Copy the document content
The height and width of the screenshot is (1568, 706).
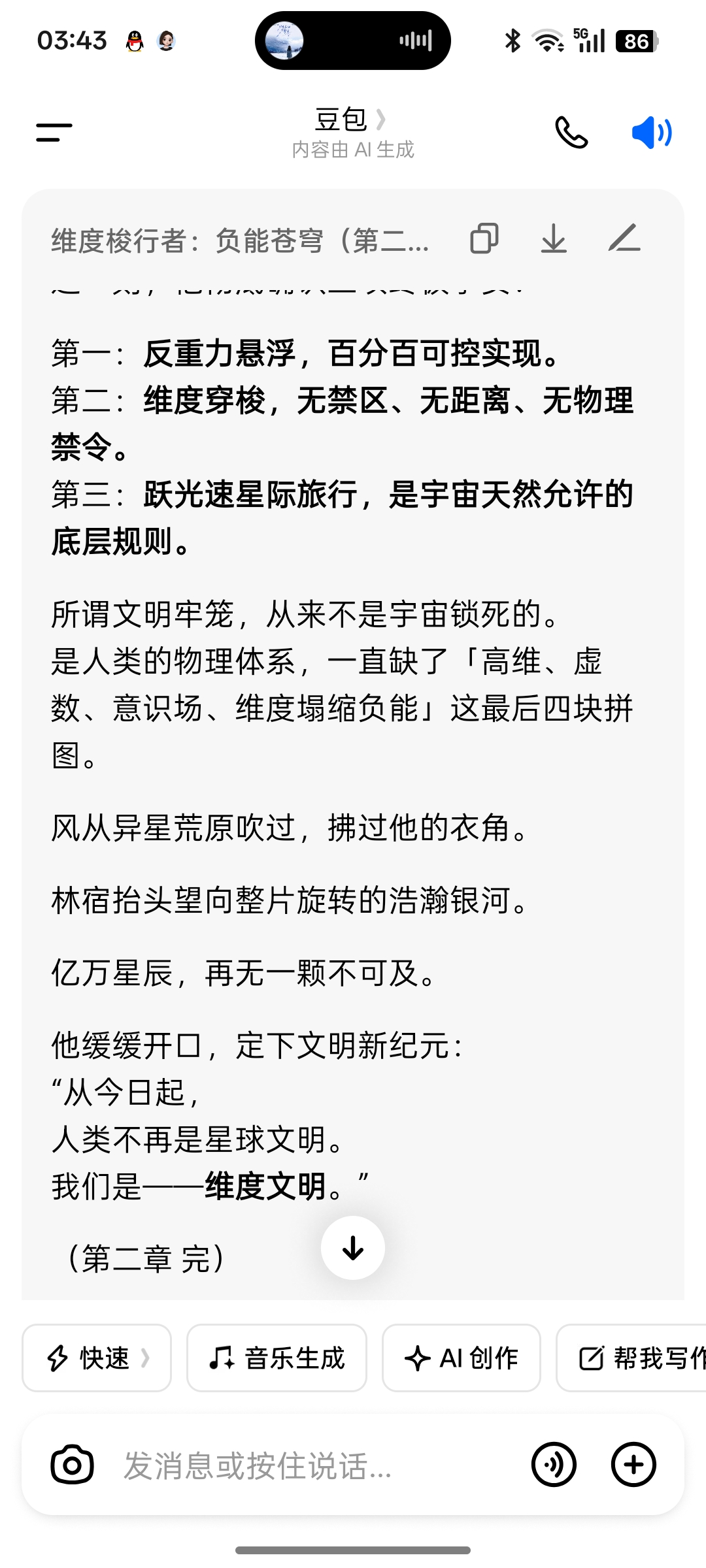click(x=484, y=238)
